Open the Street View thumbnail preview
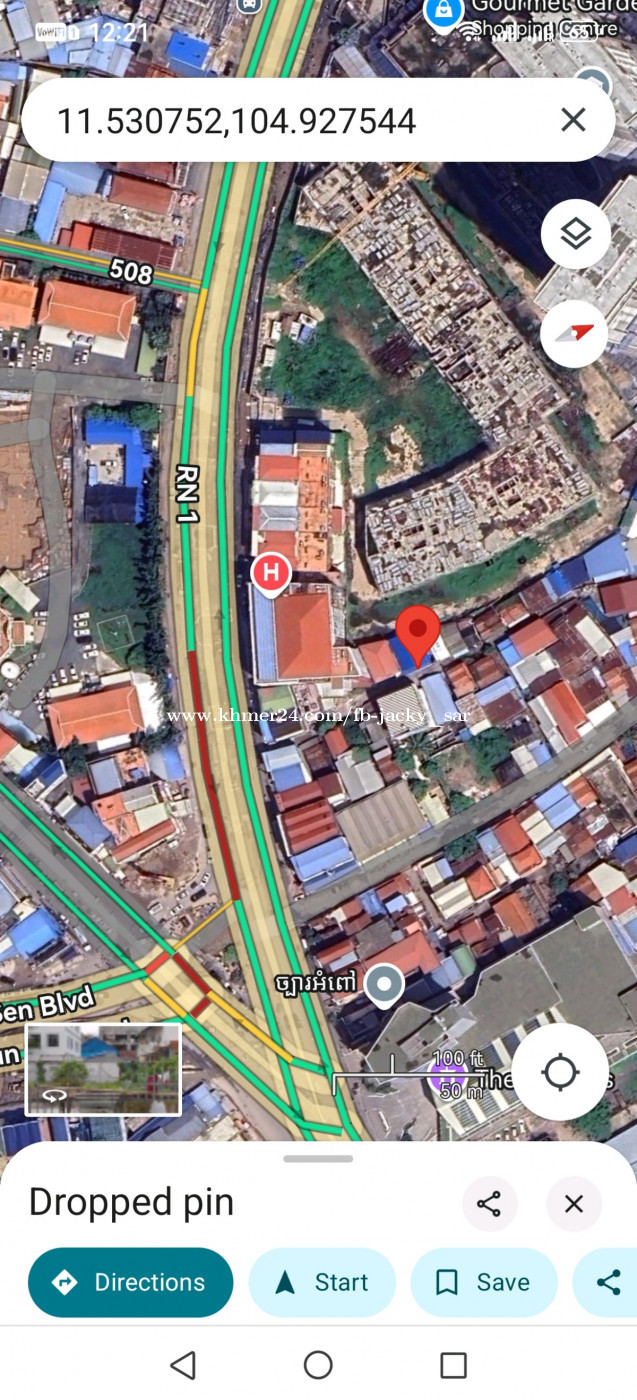This screenshot has width=637, height=1400. (103, 1069)
